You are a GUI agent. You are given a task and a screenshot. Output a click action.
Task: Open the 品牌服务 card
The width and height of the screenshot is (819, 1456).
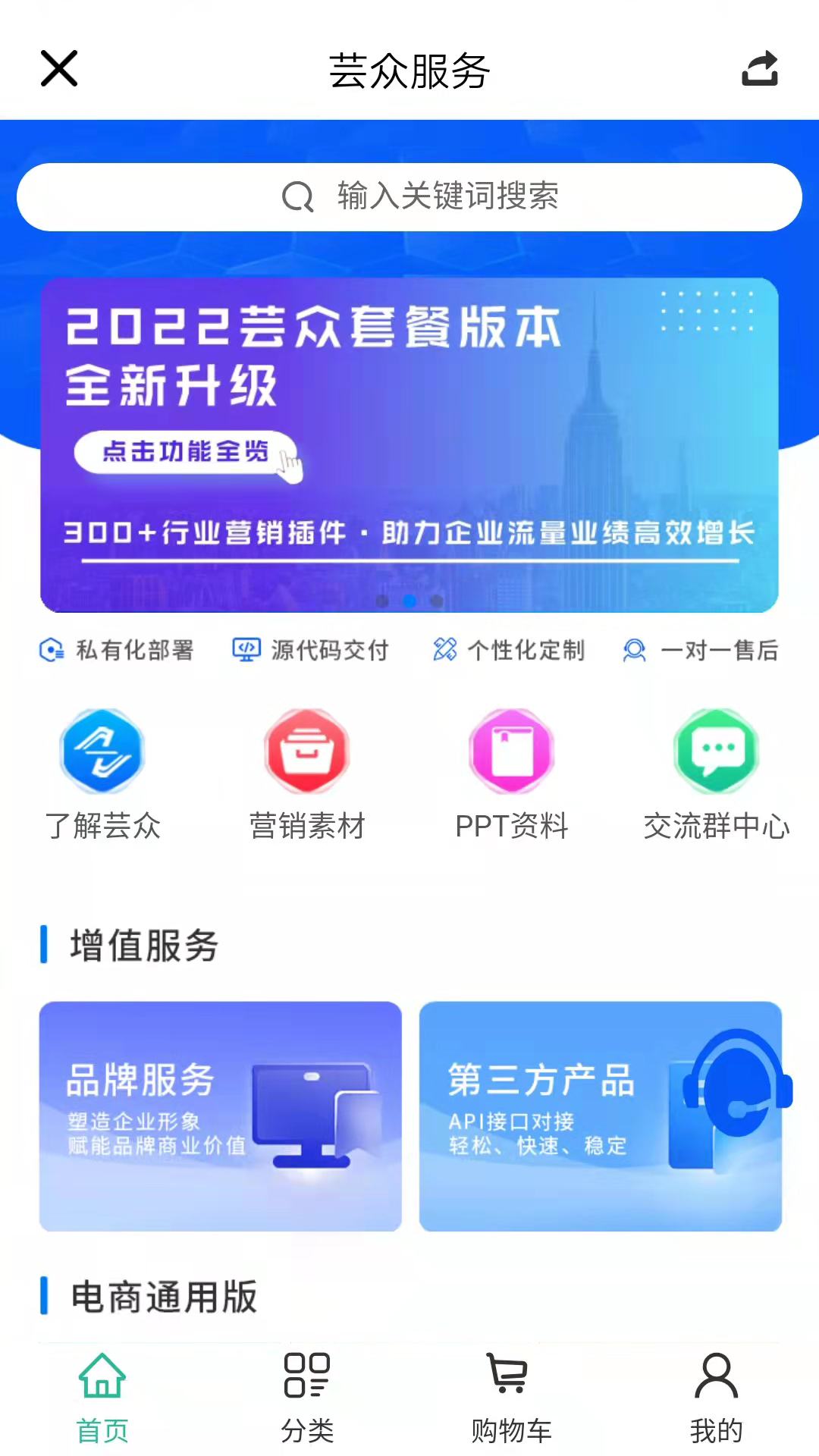tap(221, 1116)
